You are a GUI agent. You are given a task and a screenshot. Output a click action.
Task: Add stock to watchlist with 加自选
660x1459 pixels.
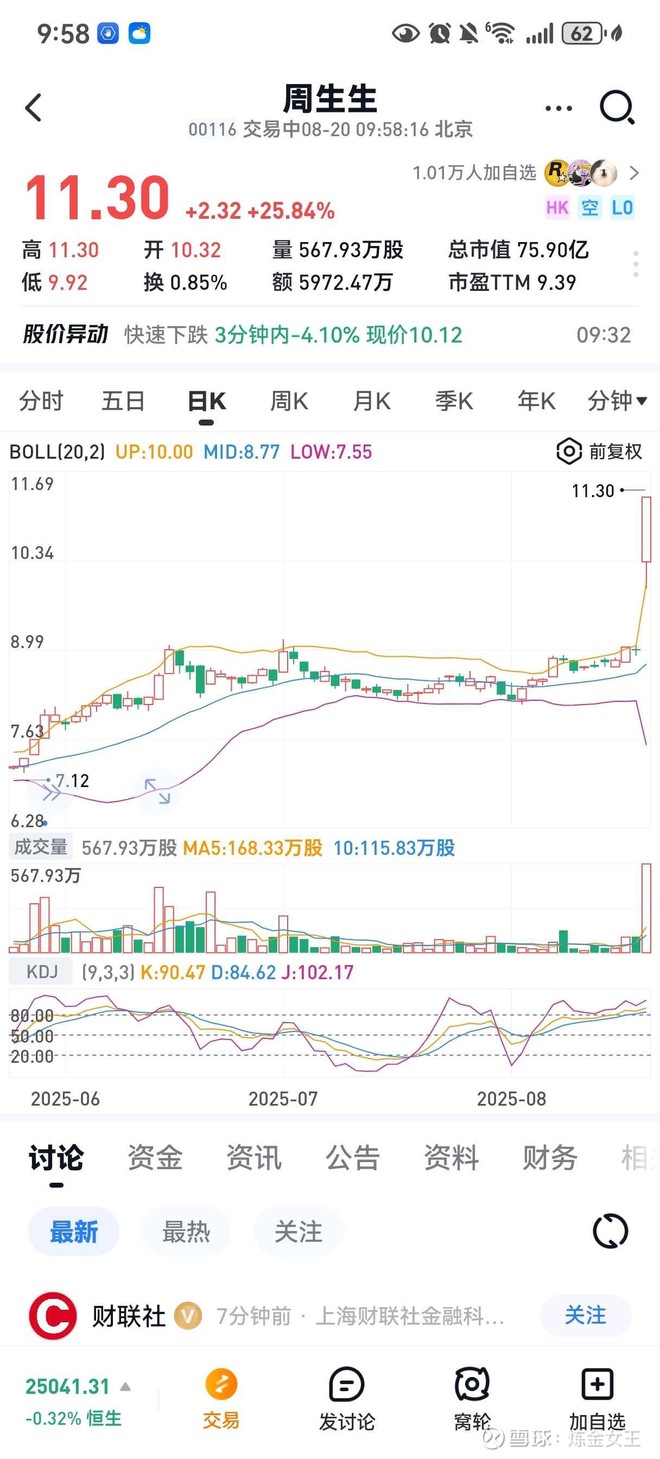point(597,1400)
